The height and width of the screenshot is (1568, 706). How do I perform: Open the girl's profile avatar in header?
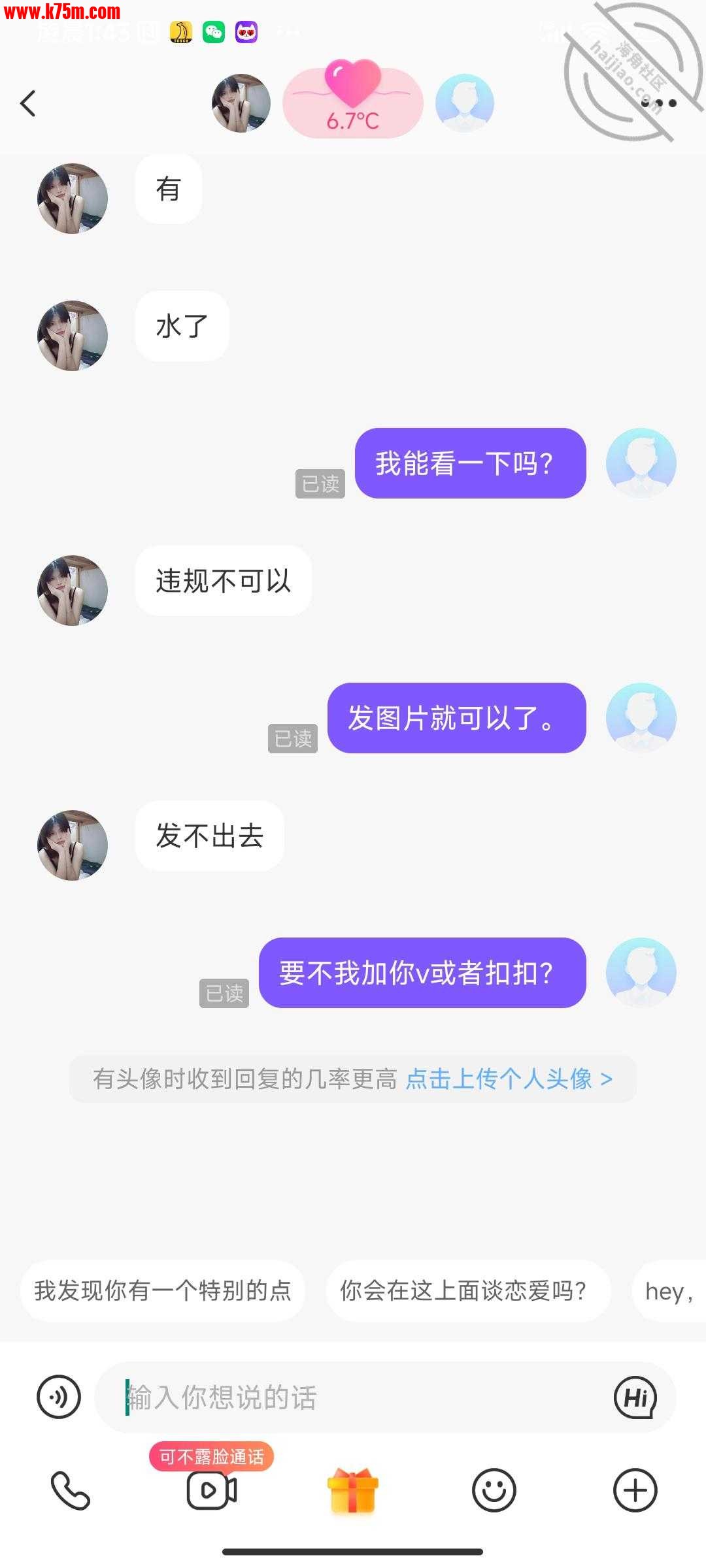tap(241, 103)
